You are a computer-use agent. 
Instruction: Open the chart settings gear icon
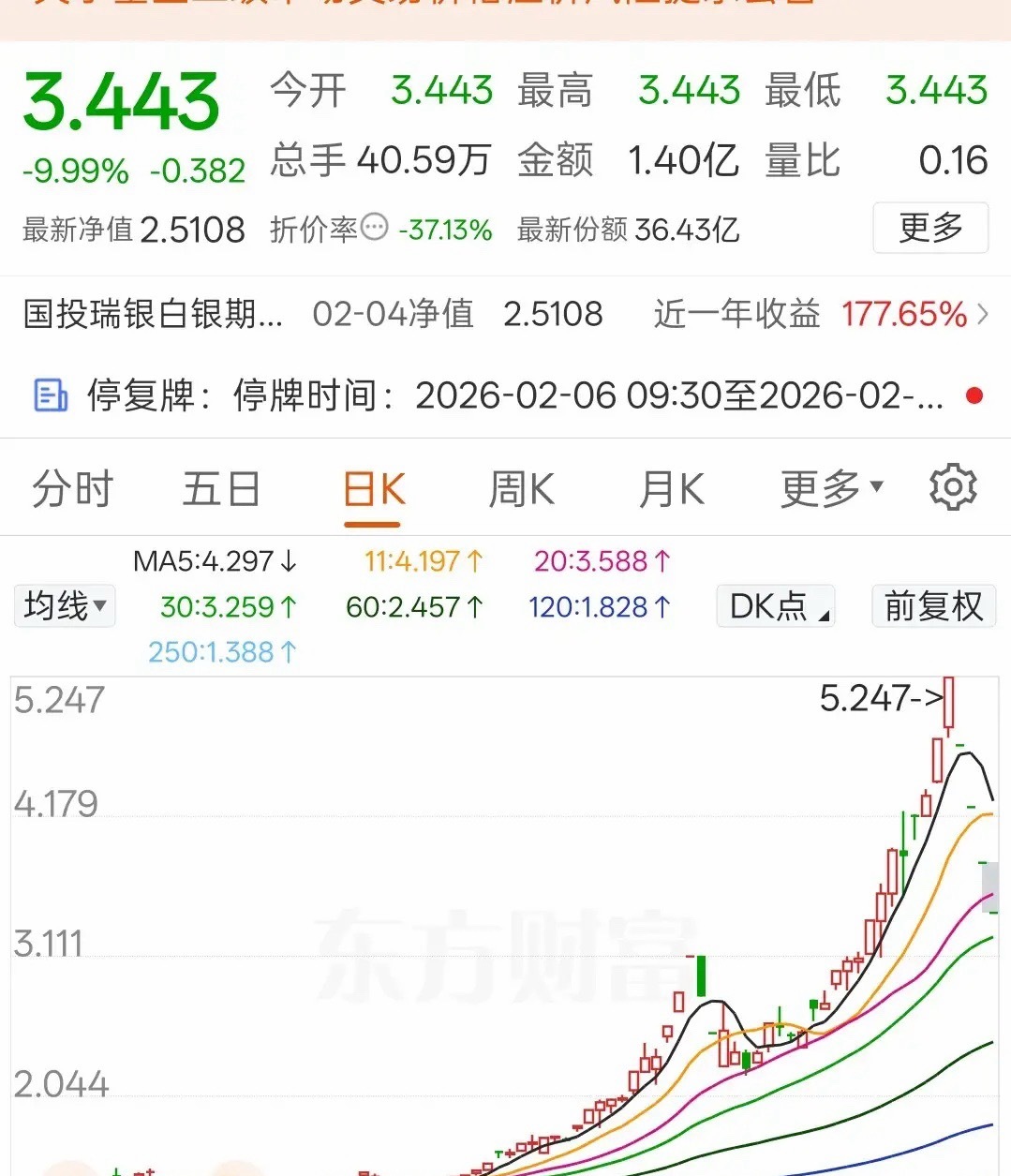click(953, 487)
